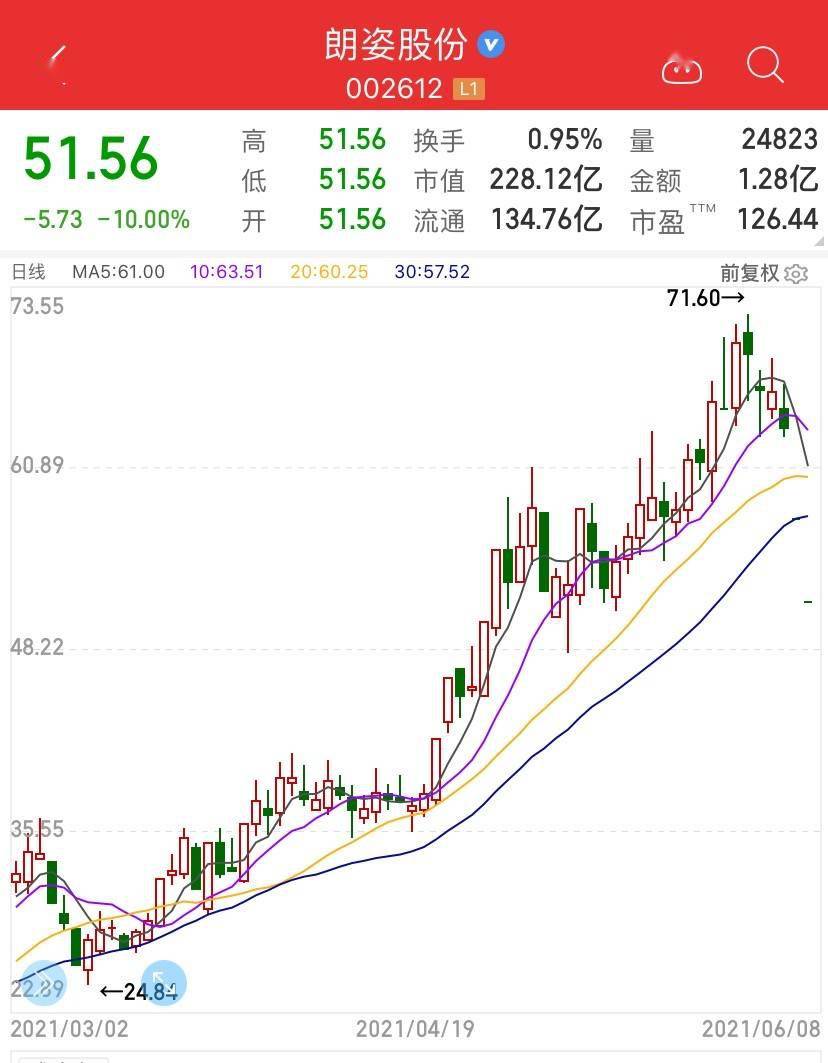Open stock search with the magnifier

coord(765,66)
